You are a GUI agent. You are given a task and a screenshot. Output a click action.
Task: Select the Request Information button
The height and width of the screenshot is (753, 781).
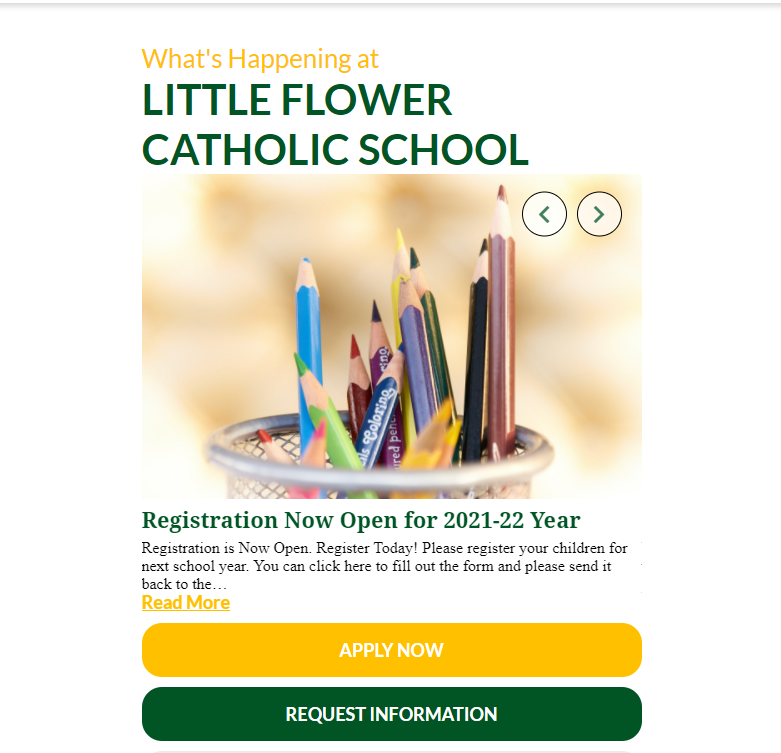pyautogui.click(x=391, y=714)
